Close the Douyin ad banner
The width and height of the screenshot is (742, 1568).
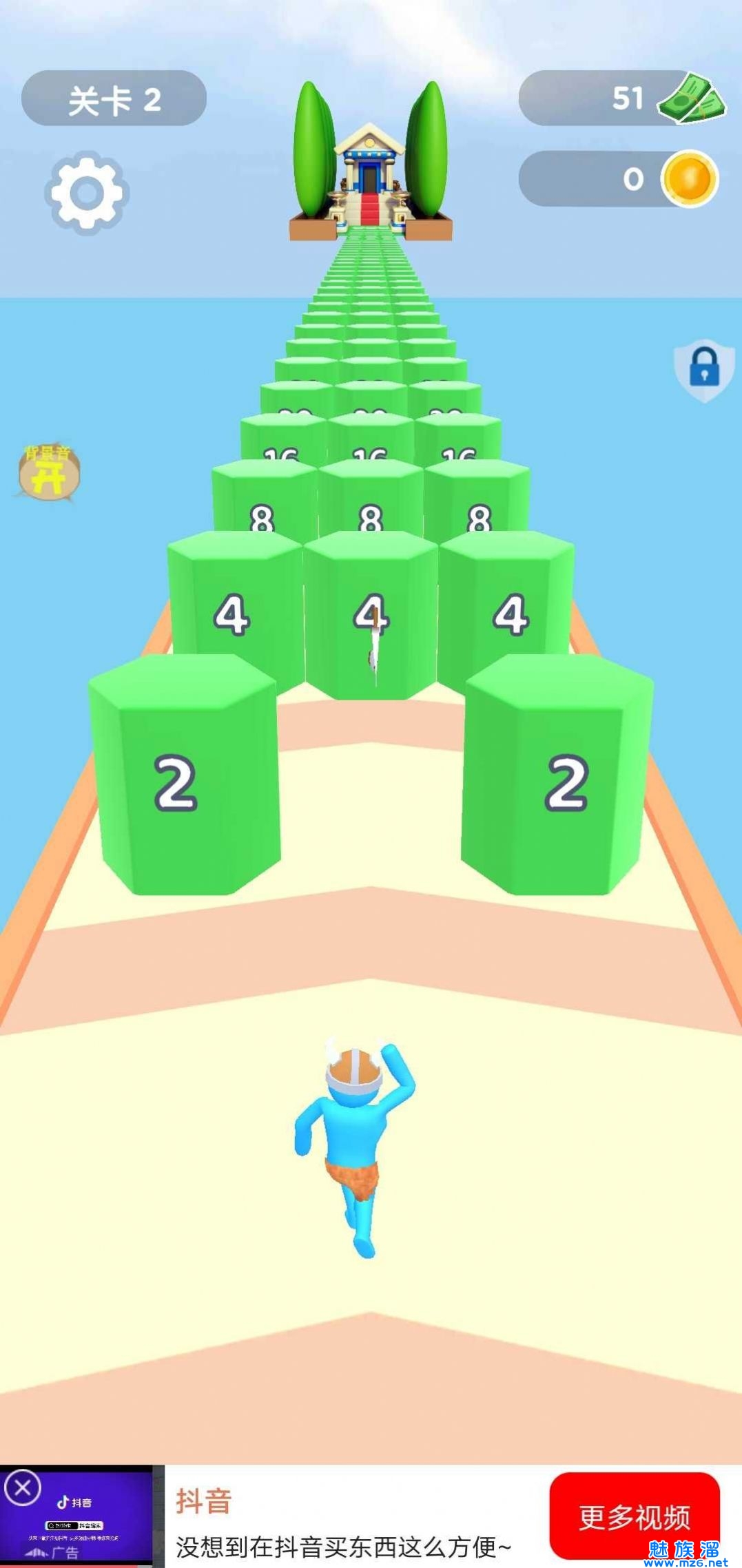point(23,1489)
